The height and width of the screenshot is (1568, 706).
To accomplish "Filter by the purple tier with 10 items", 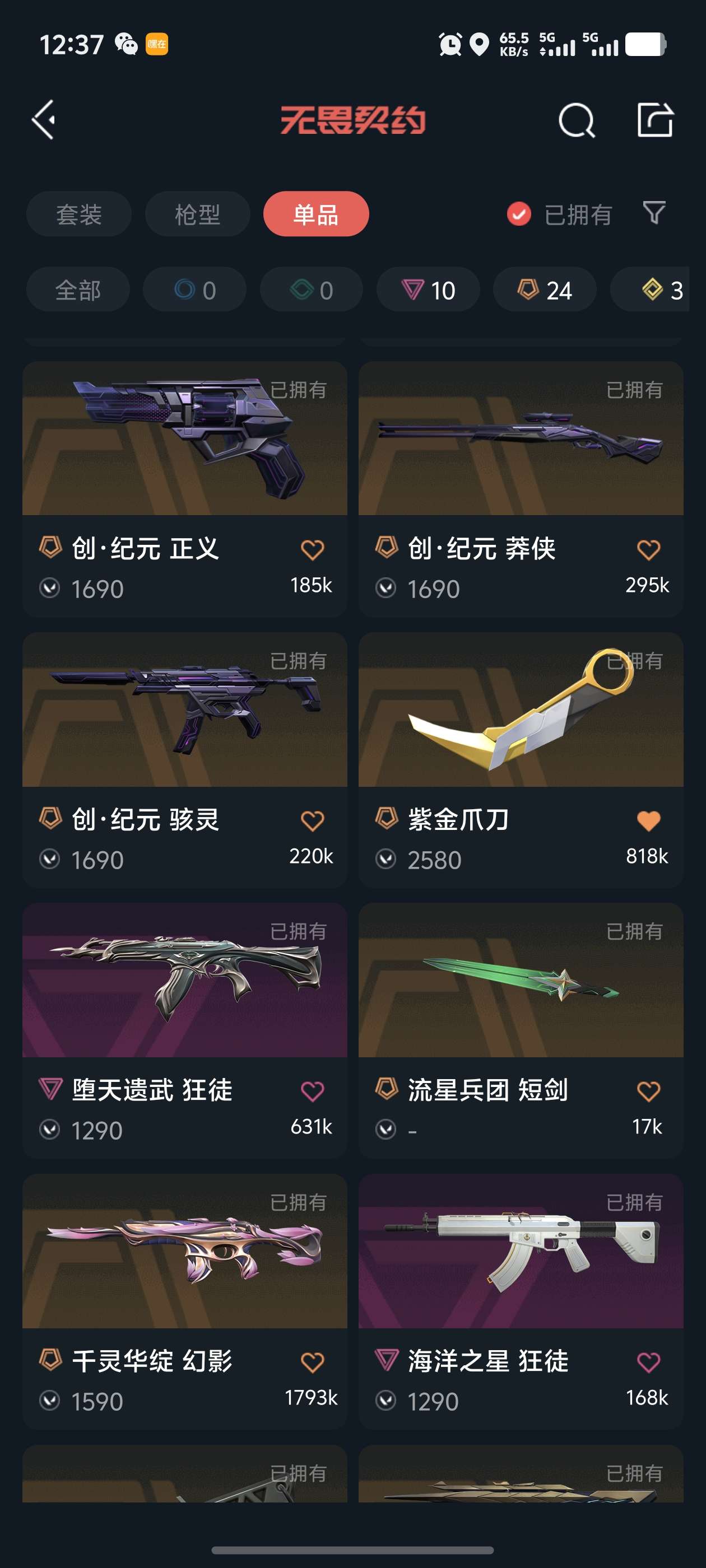I will pyautogui.click(x=429, y=290).
